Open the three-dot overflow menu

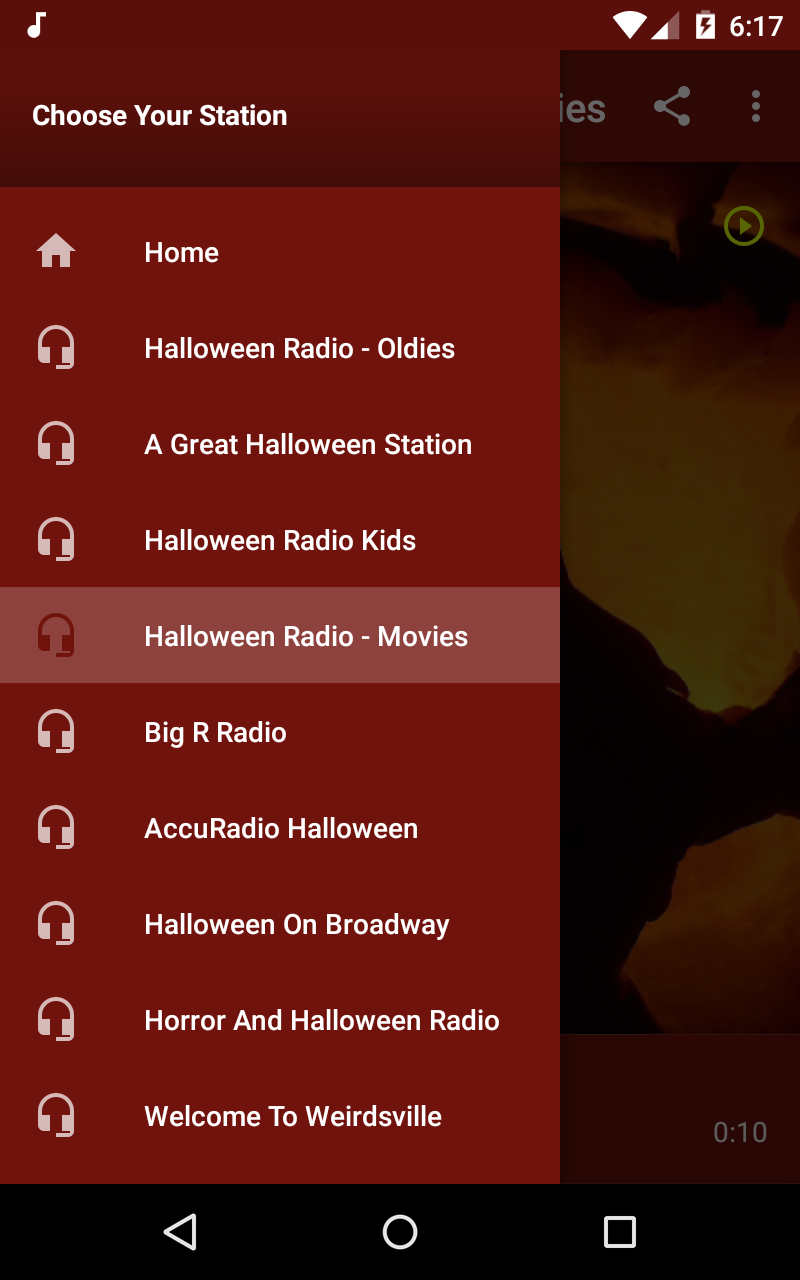tap(756, 107)
